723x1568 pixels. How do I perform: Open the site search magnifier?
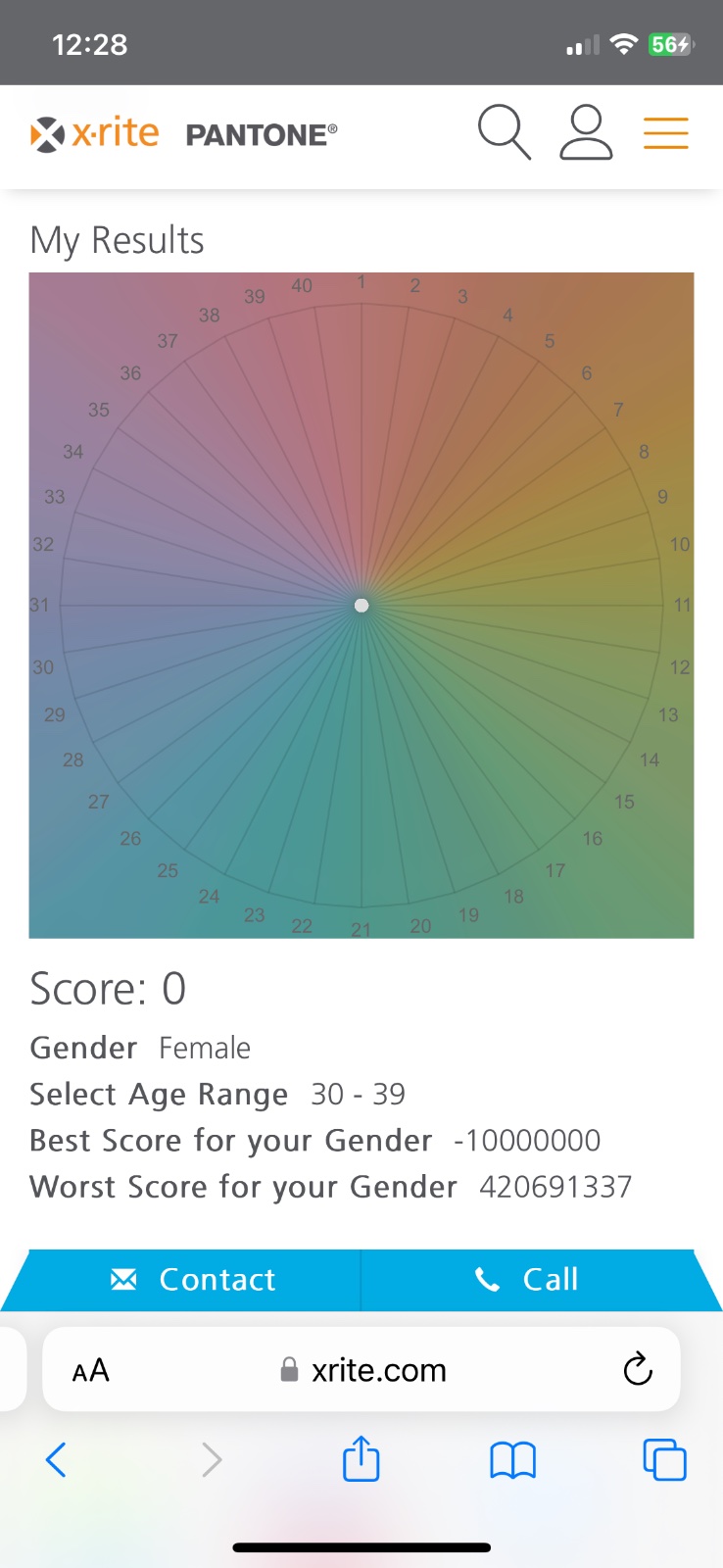(x=504, y=132)
